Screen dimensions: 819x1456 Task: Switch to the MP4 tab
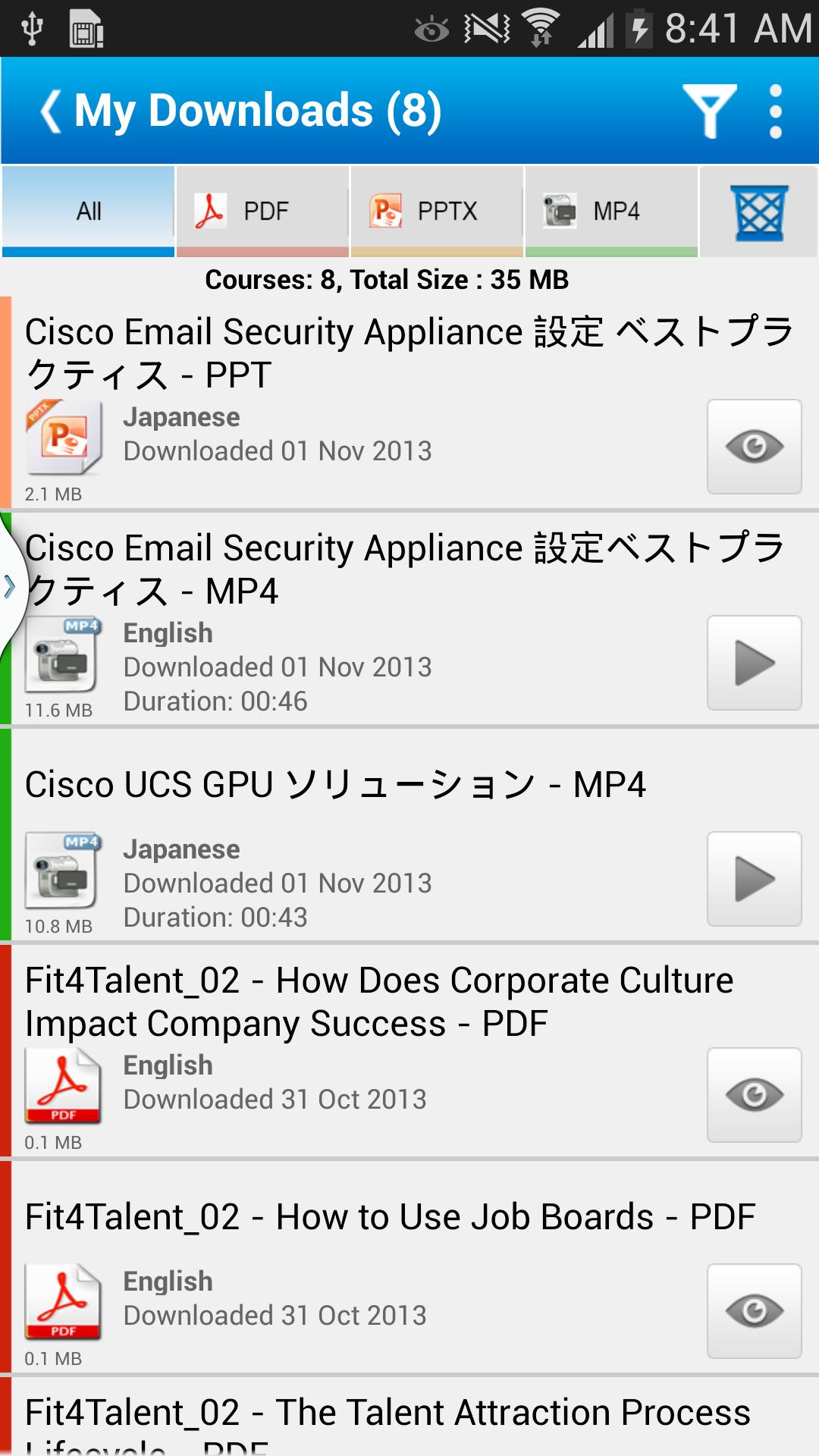pos(611,211)
